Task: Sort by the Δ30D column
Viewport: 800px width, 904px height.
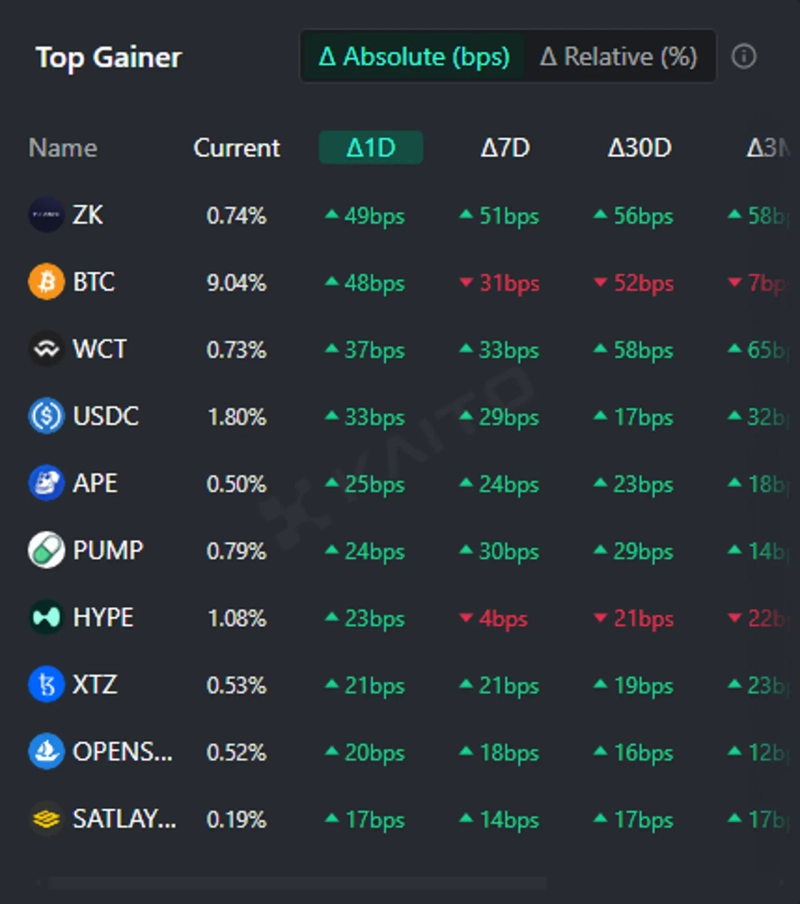Action: [x=639, y=148]
